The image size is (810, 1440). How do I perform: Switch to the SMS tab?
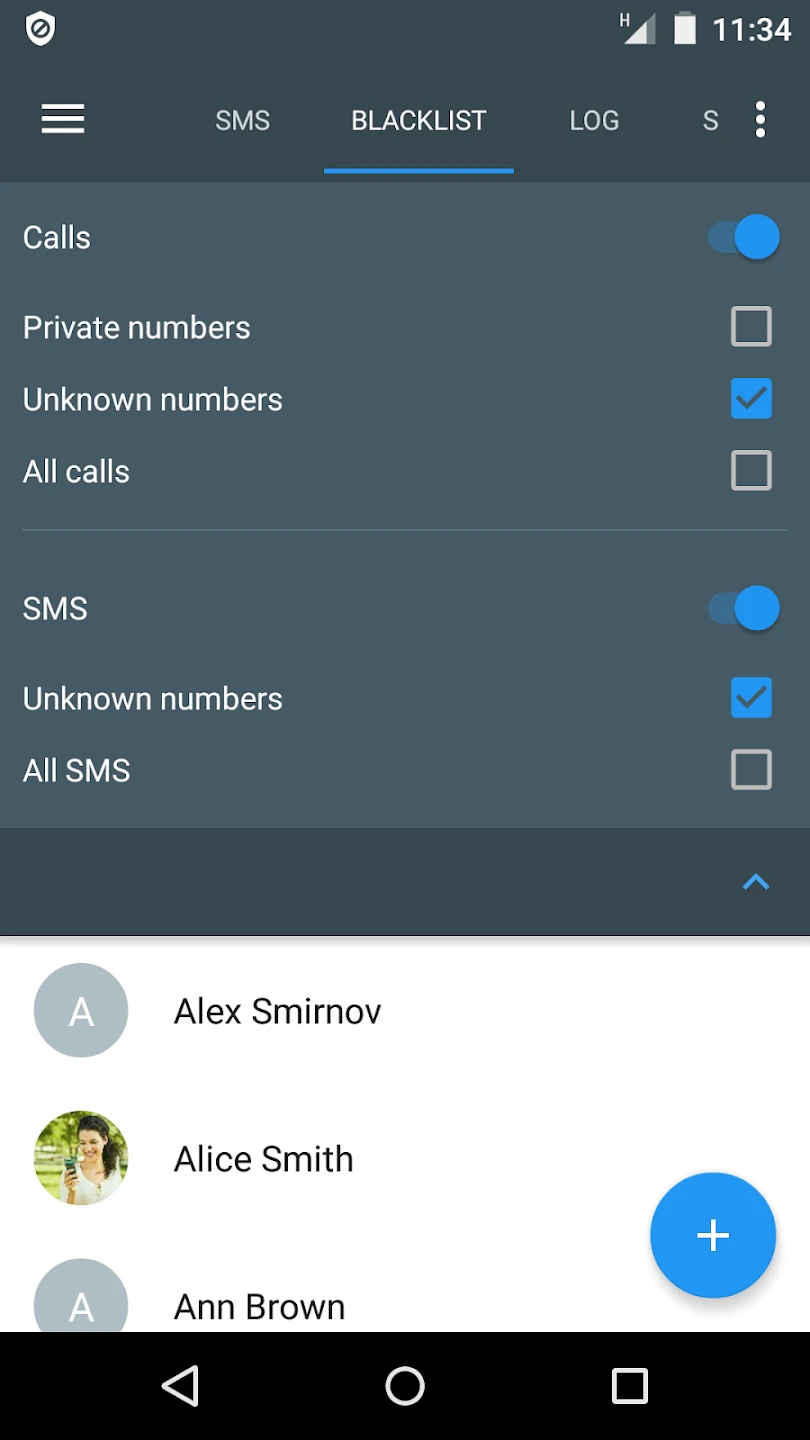(243, 121)
